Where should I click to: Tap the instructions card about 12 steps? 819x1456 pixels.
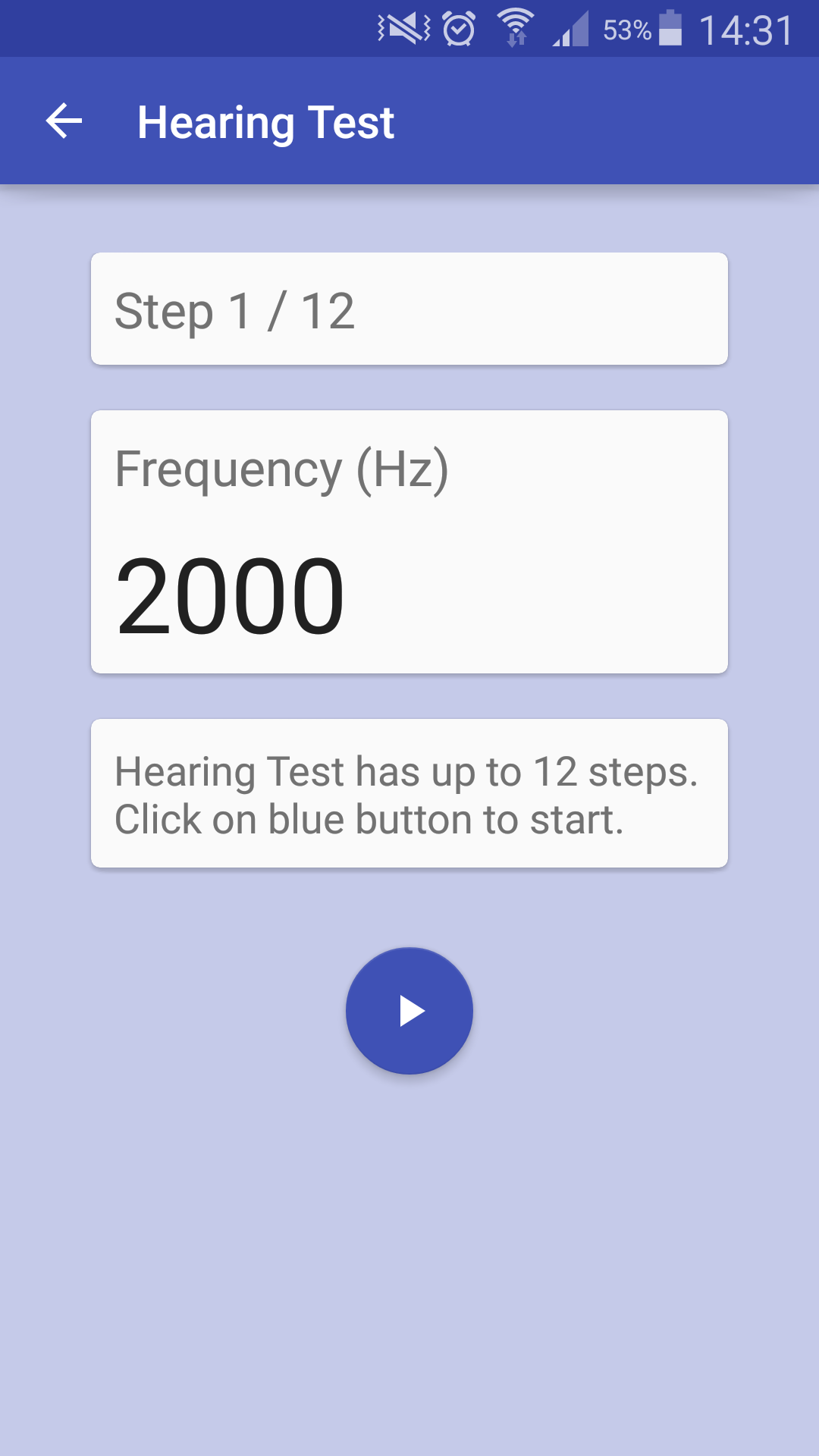point(409,792)
